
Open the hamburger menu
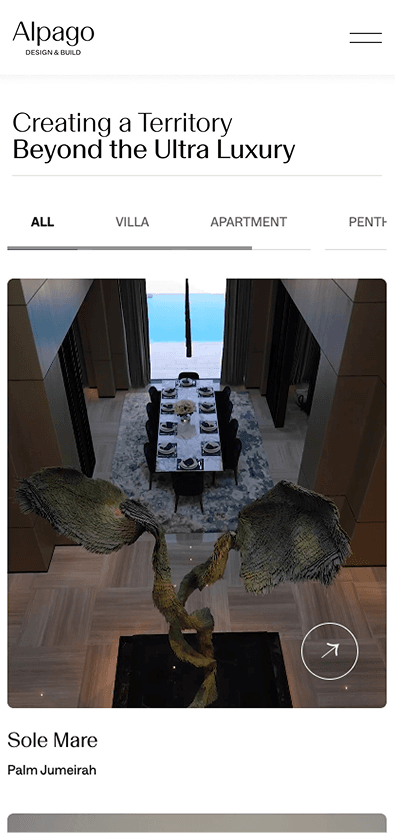click(365, 38)
